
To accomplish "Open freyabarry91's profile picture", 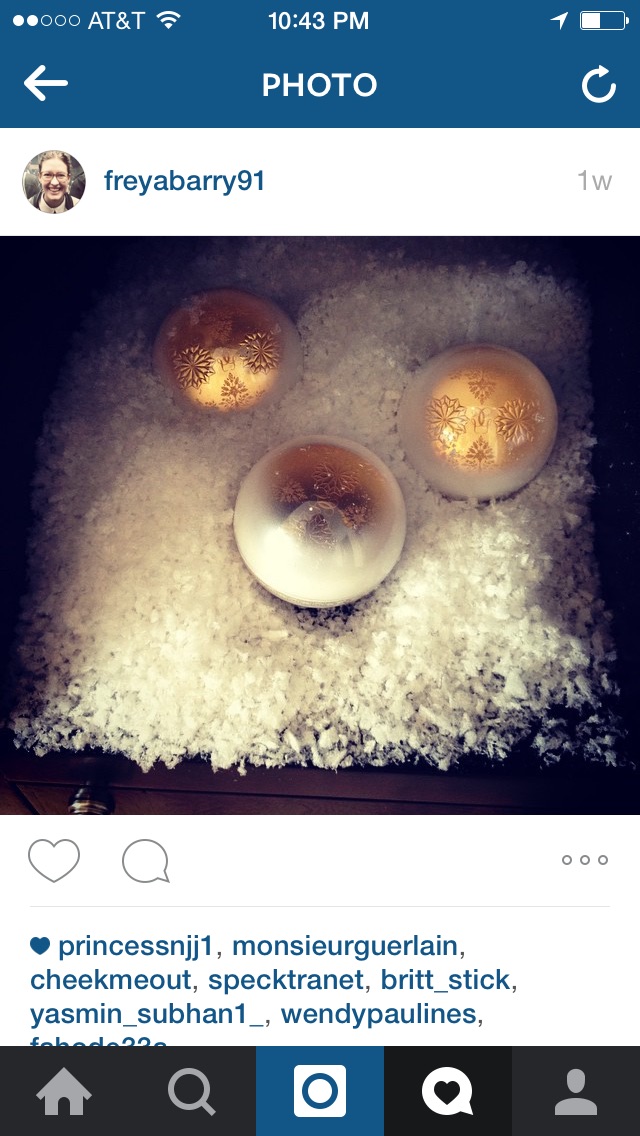I will pos(54,181).
